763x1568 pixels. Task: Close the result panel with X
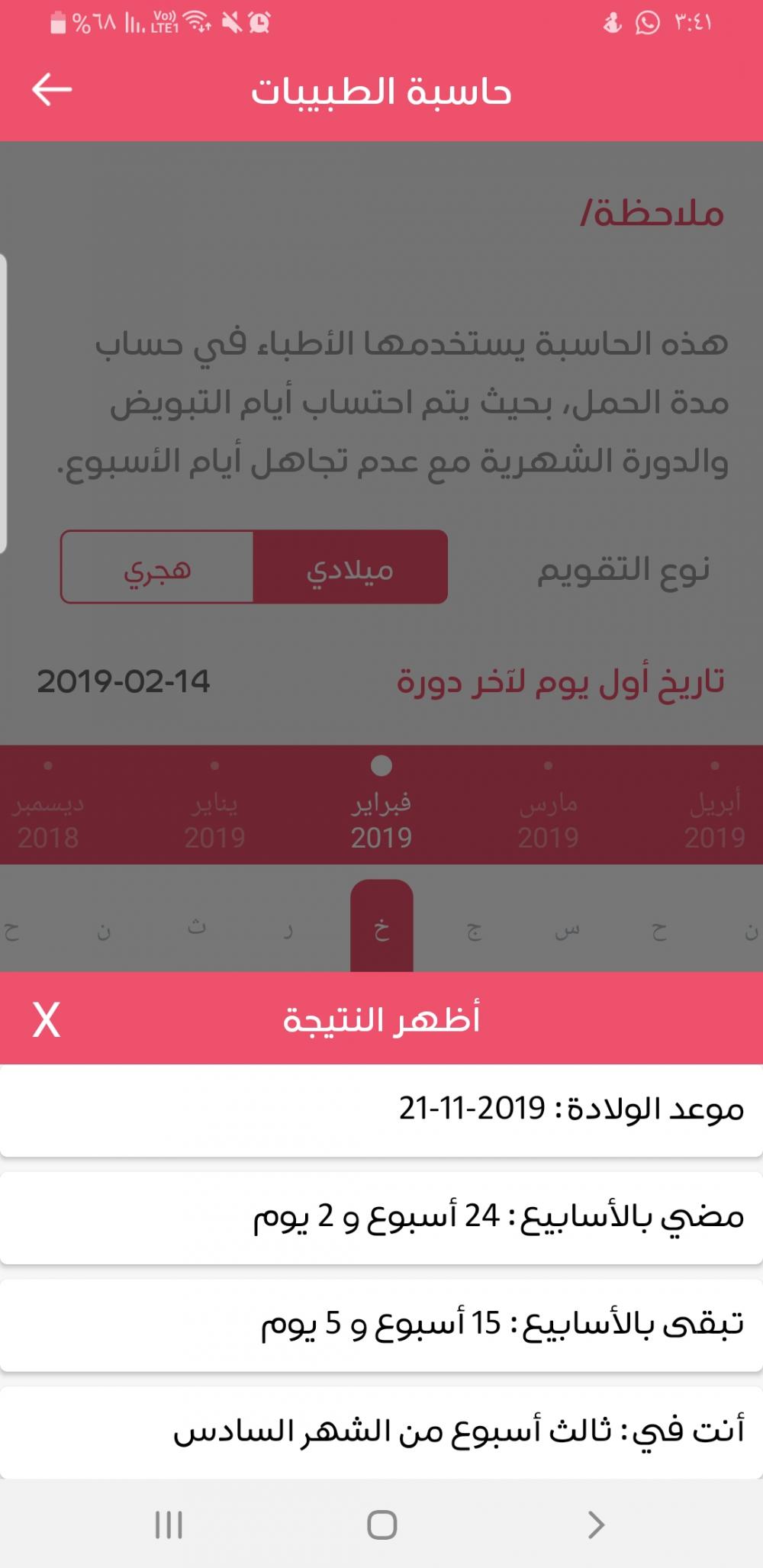point(46,1019)
